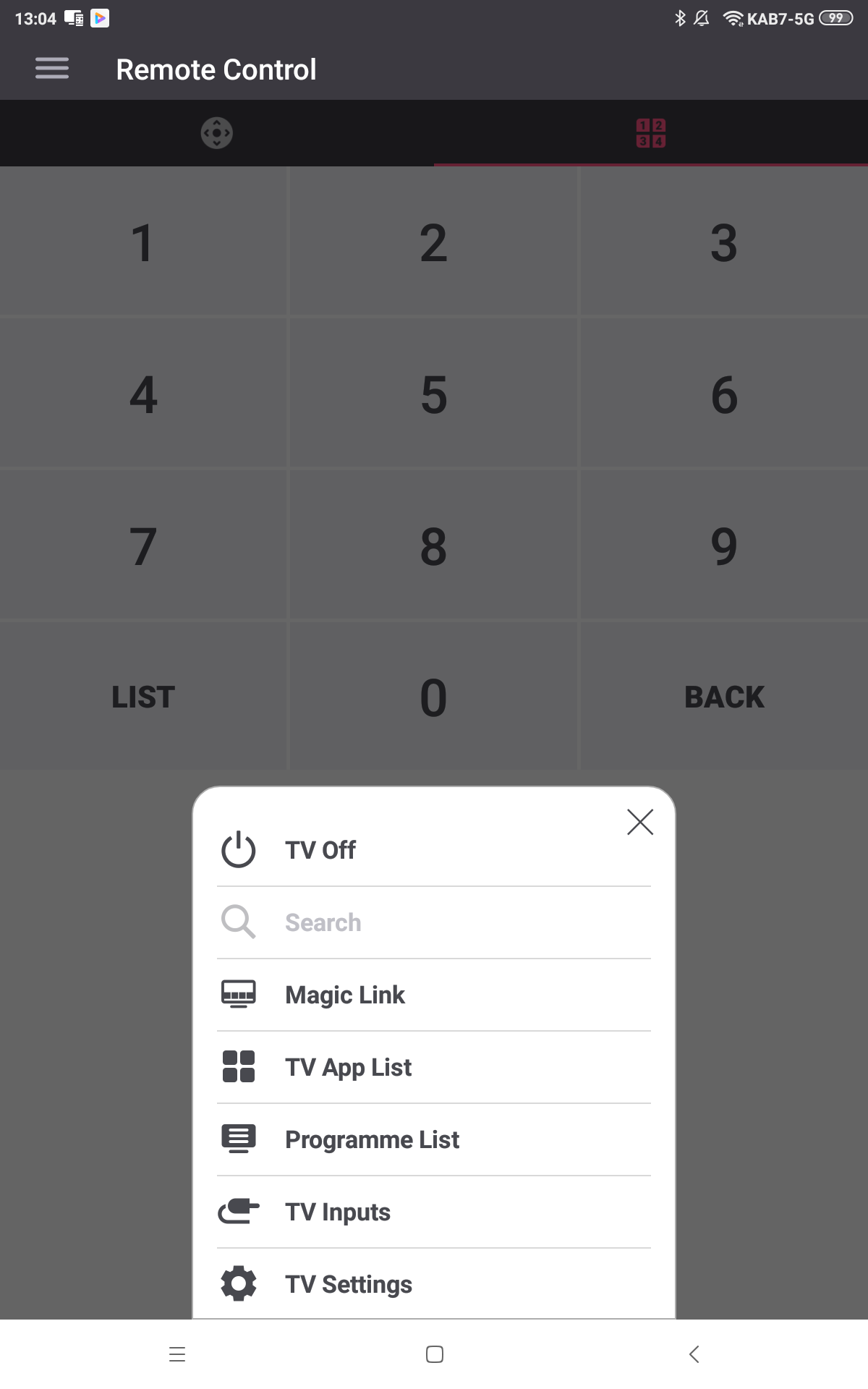This screenshot has width=868, height=1389.
Task: Open the Programme List
Action: 372,1139
